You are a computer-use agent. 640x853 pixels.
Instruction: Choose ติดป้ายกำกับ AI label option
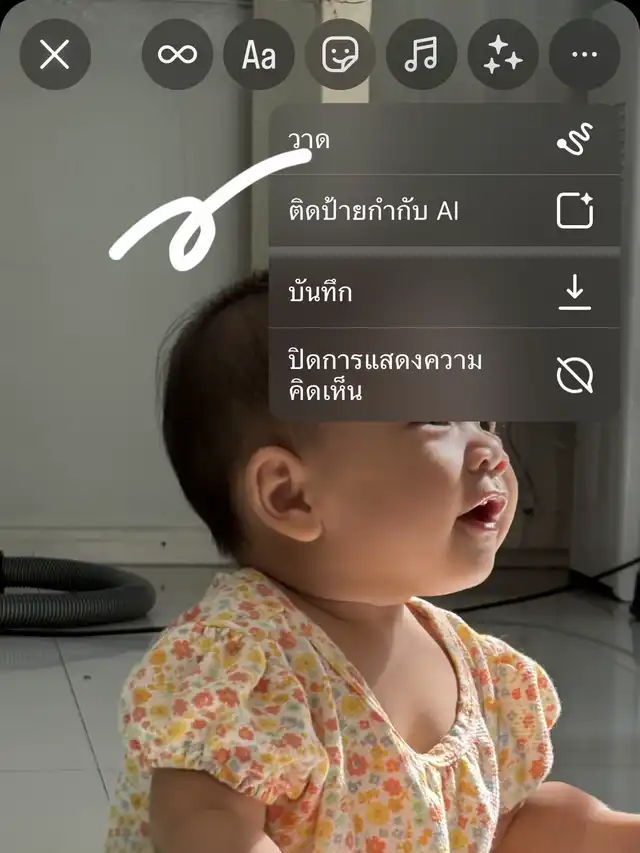click(445, 211)
